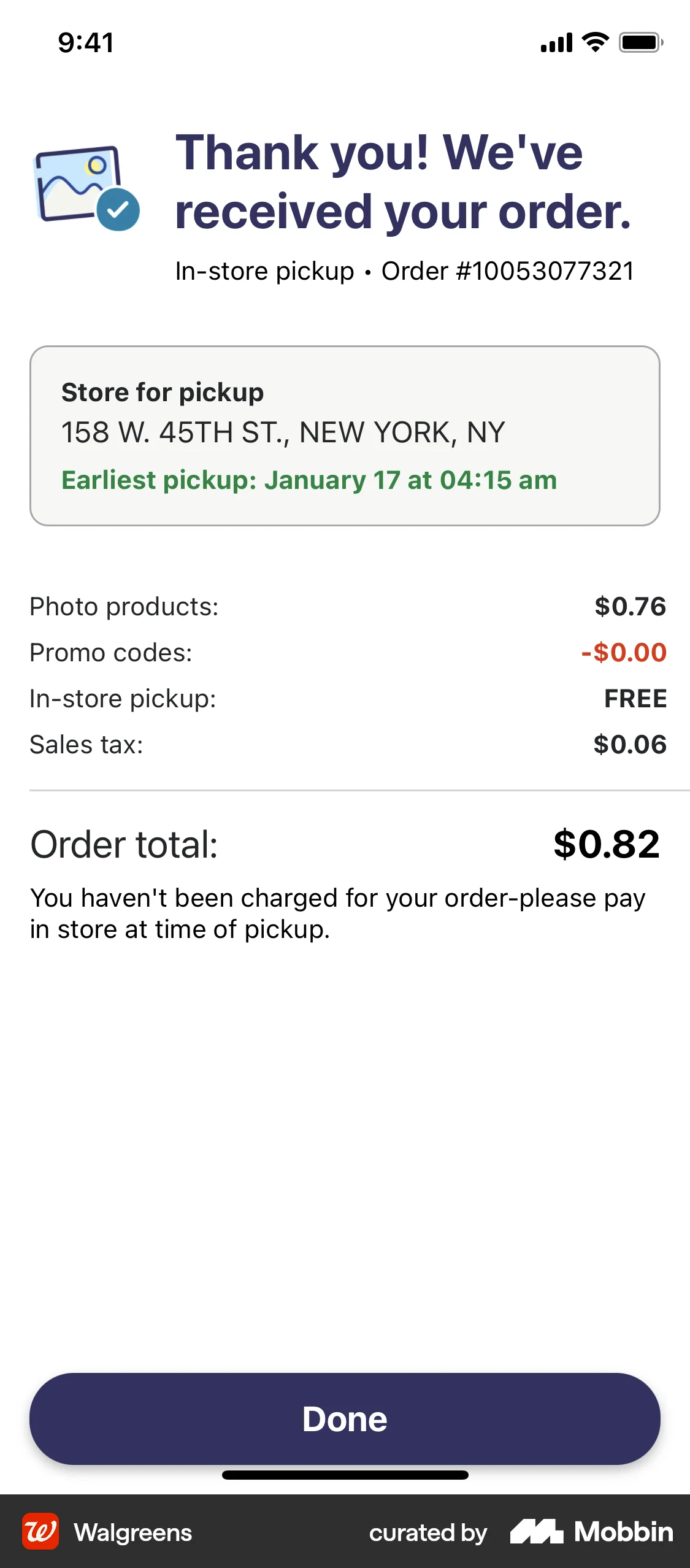Select the 9:41 clock in the status bar
690x1568 pixels.
85,42
